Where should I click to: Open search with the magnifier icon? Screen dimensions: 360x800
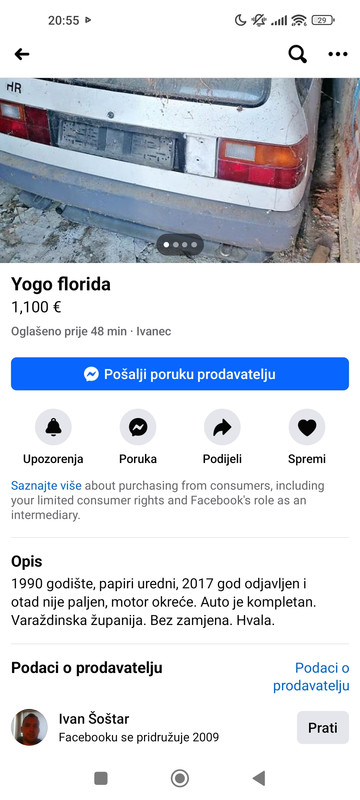point(297,54)
